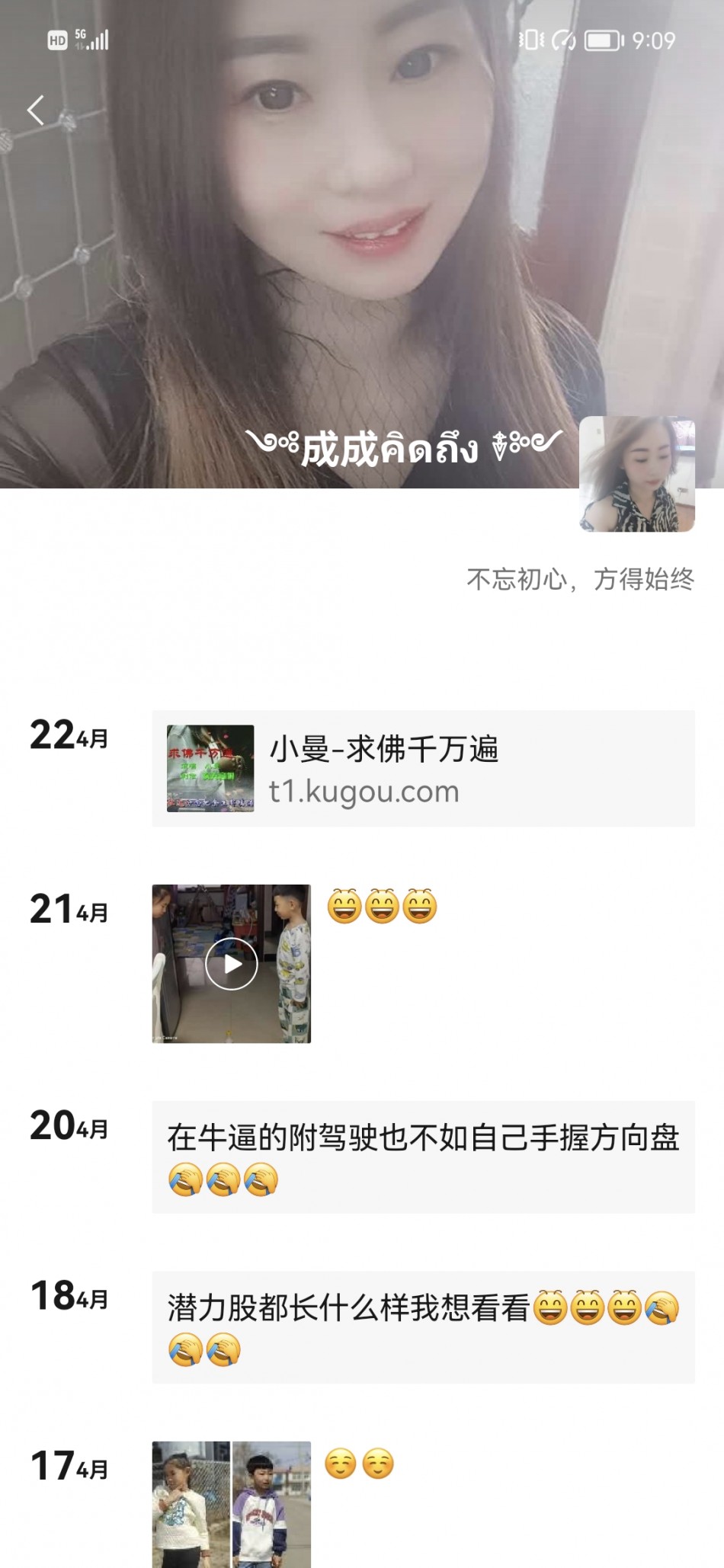Play the 21 April video post
This screenshot has width=724, height=1568.
pos(231,964)
